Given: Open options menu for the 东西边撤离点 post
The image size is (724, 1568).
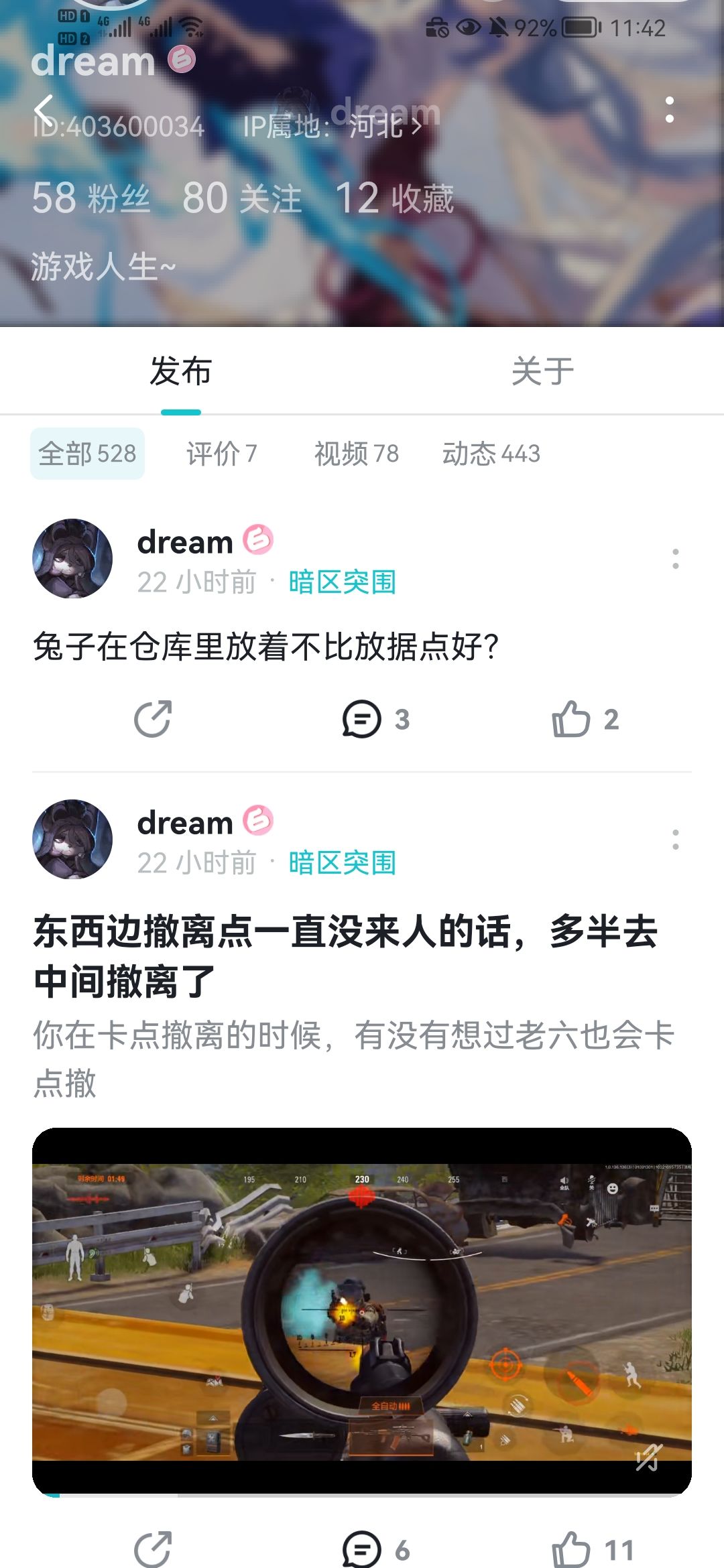Looking at the screenshot, I should (x=675, y=840).
